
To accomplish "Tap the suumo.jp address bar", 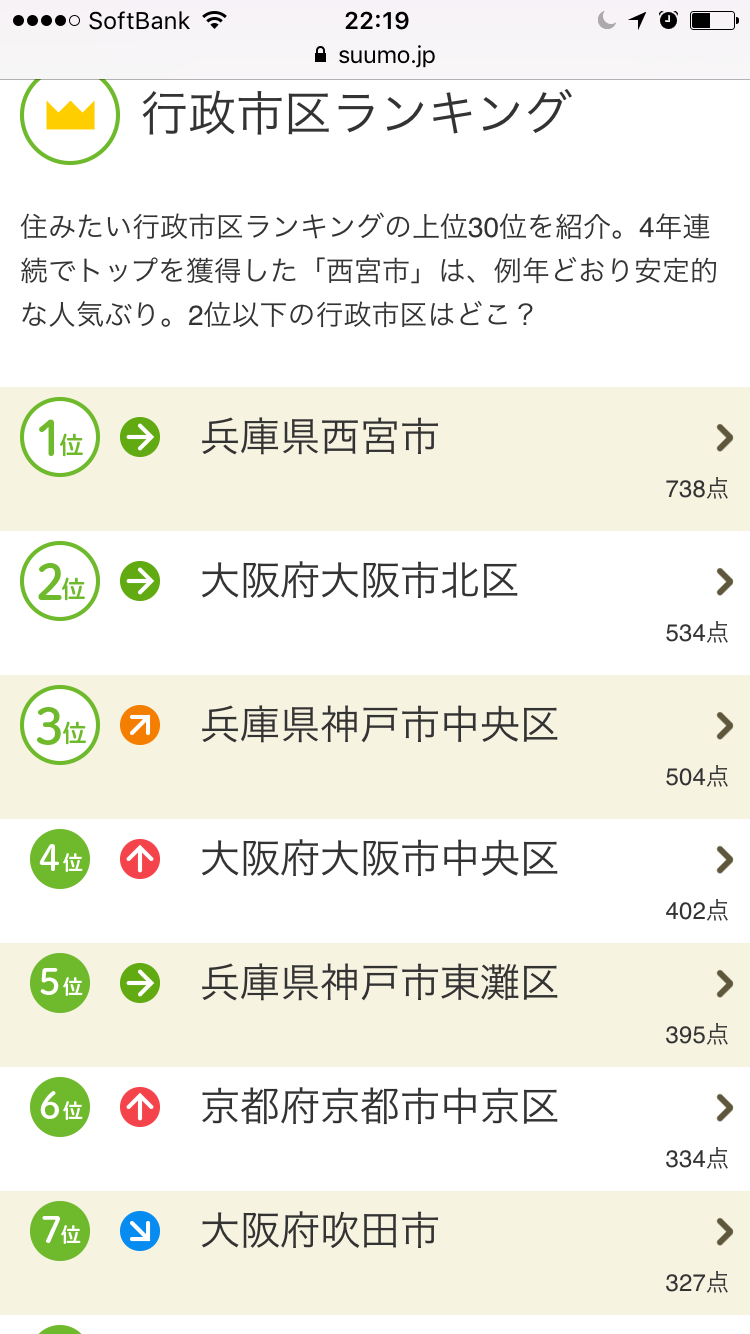I will coord(375,55).
